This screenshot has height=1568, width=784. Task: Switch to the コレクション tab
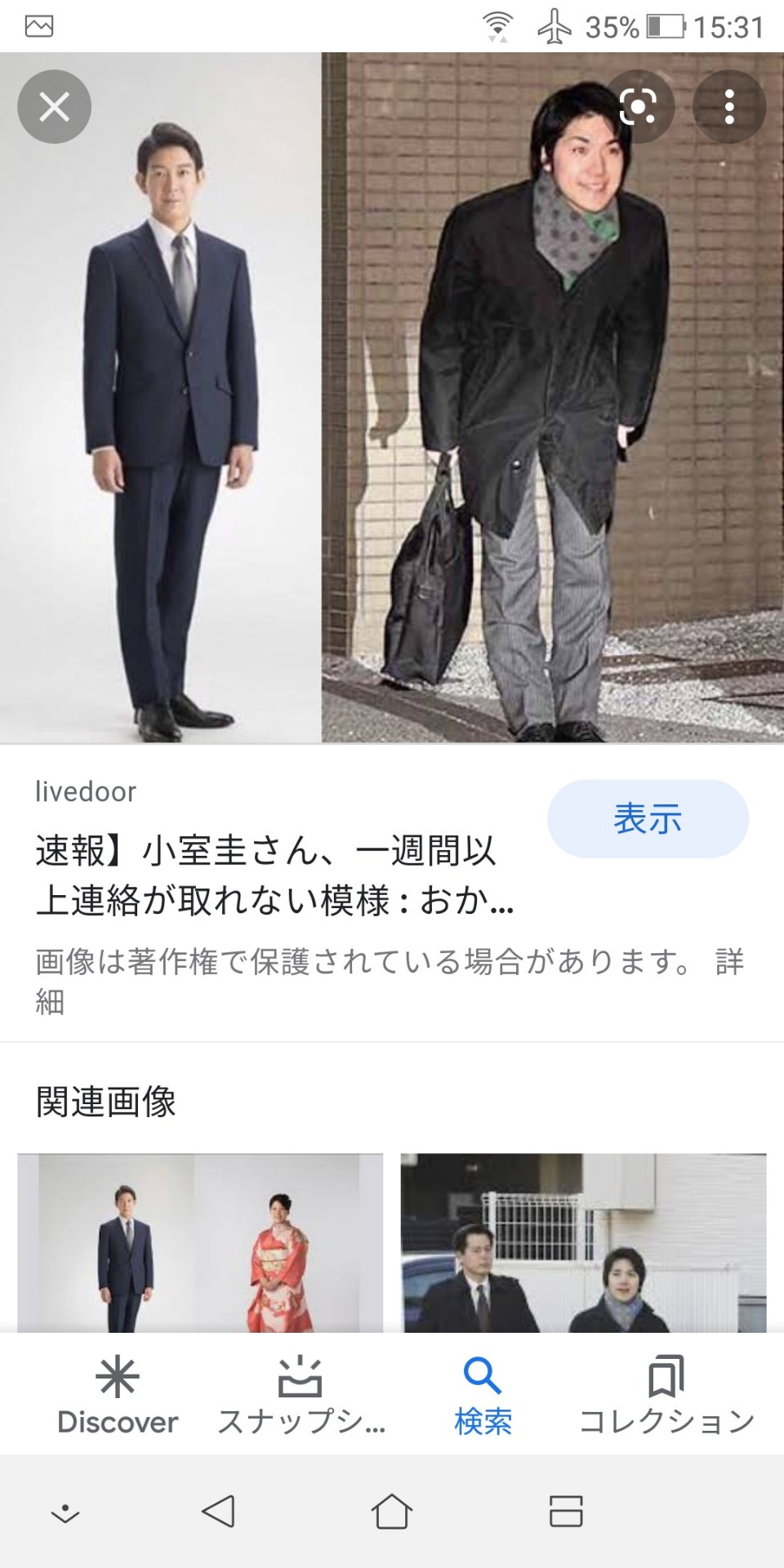(x=666, y=1396)
